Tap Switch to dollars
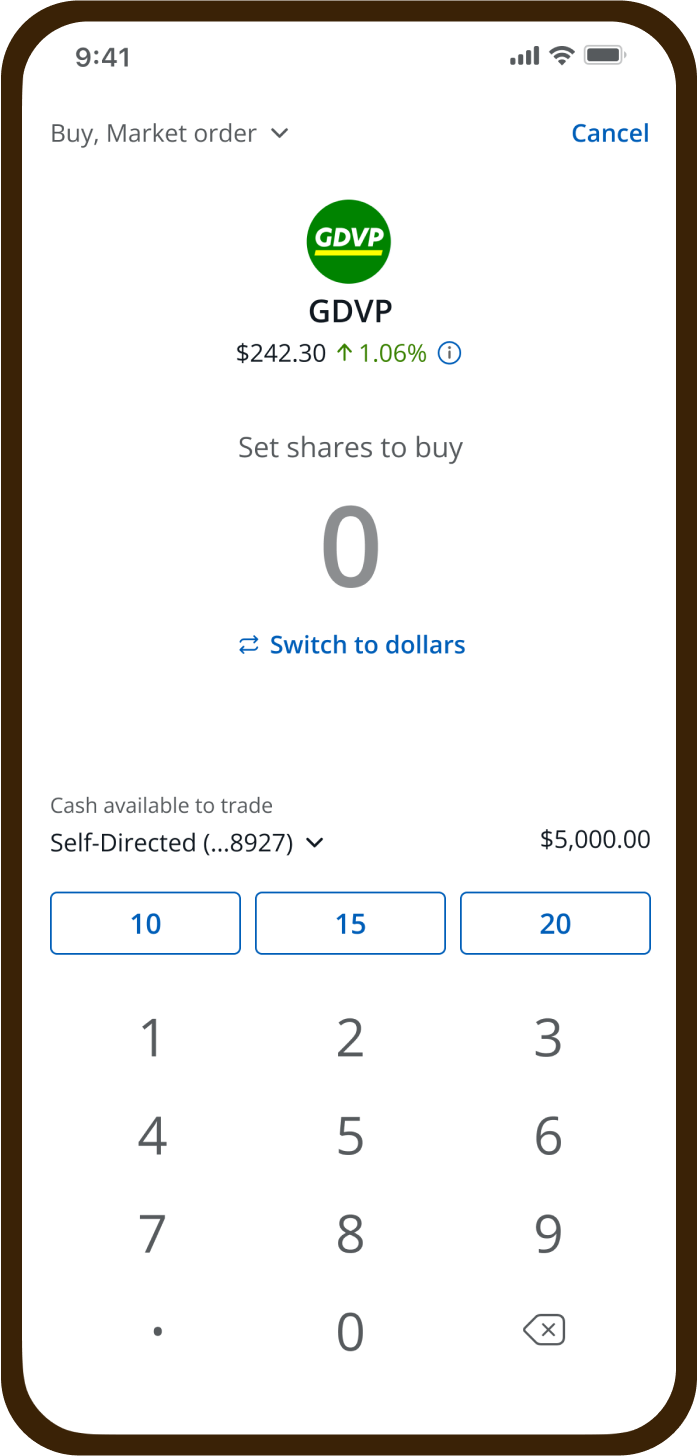The width and height of the screenshot is (697, 1456). 351,645
